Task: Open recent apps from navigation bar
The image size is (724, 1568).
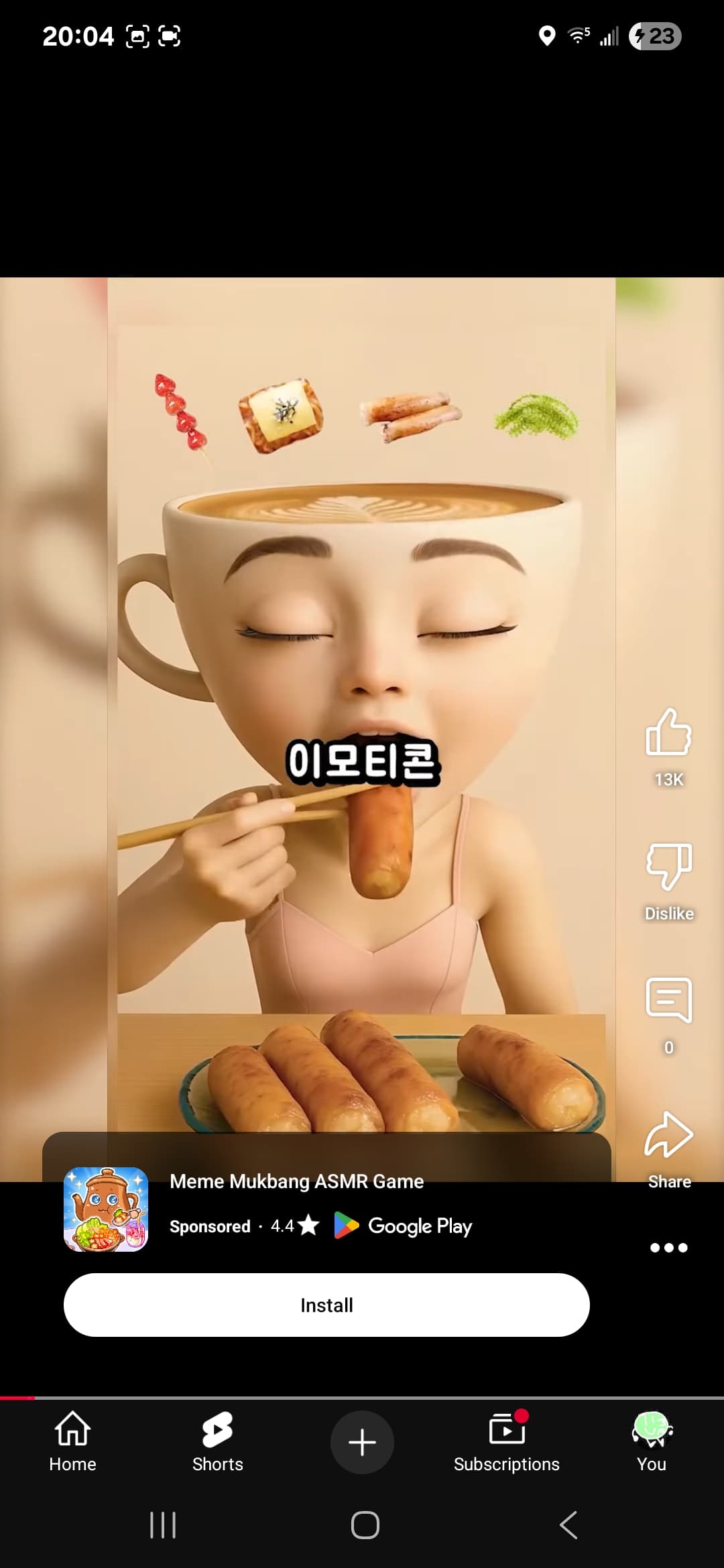Action: (163, 1525)
